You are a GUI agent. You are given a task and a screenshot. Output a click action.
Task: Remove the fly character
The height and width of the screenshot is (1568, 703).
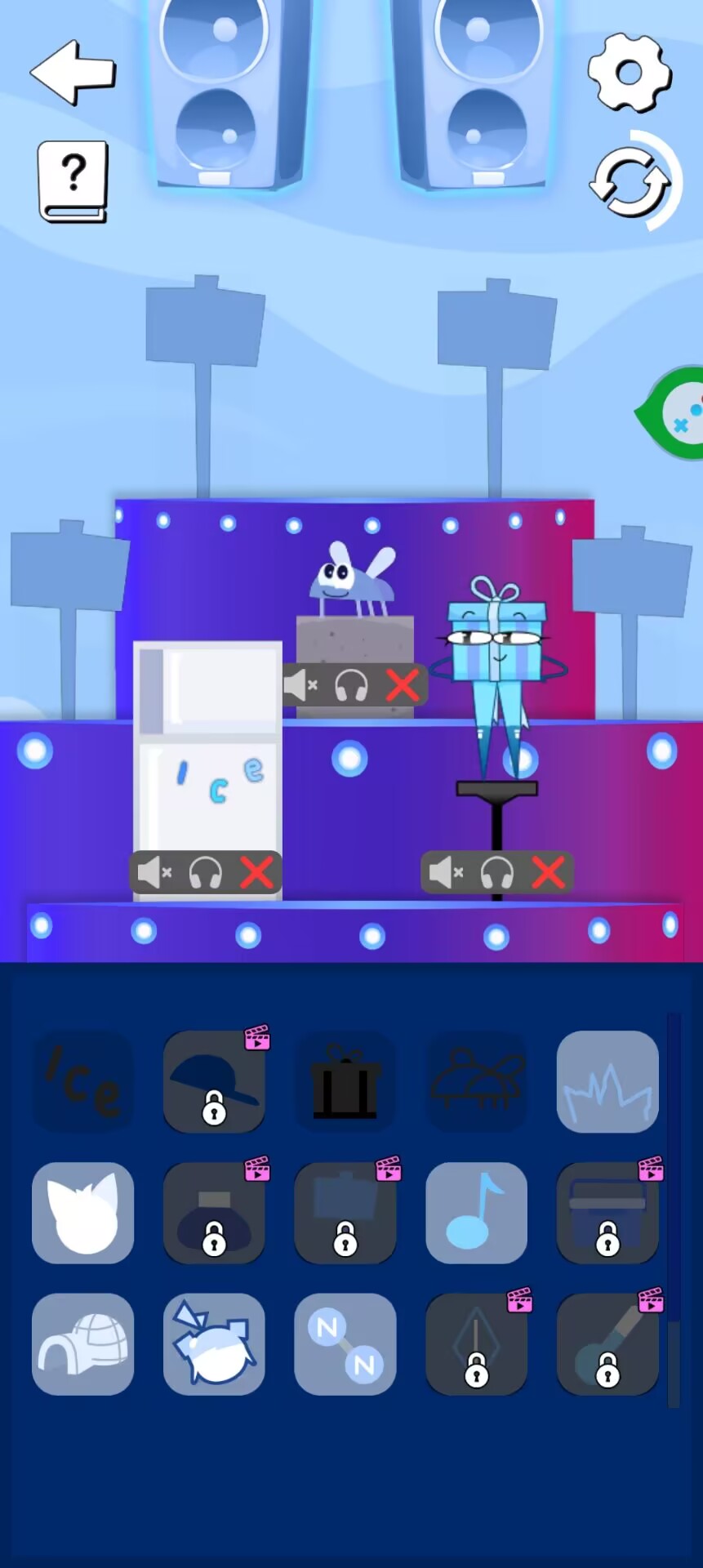click(403, 685)
